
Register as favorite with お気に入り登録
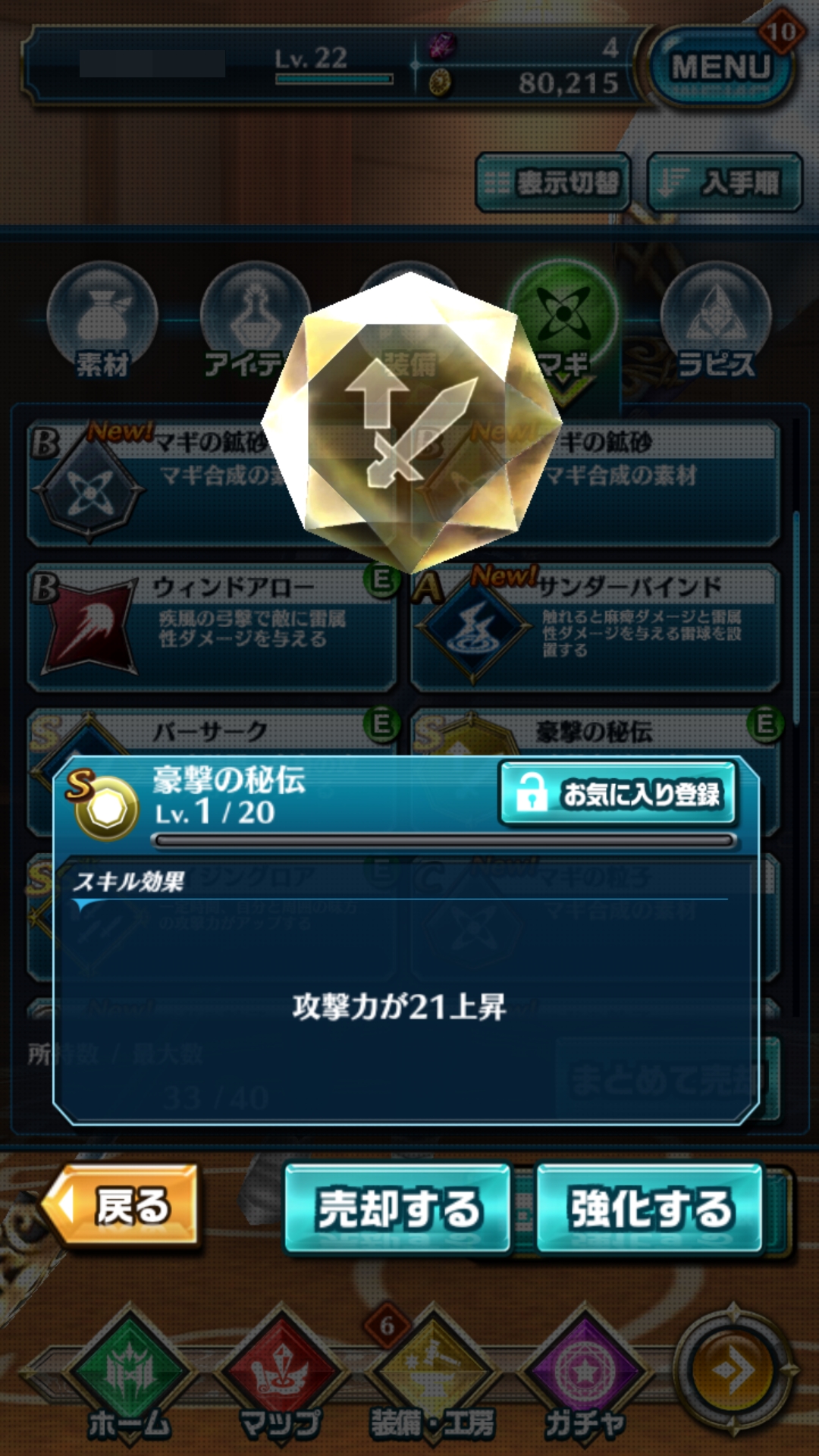tap(617, 794)
